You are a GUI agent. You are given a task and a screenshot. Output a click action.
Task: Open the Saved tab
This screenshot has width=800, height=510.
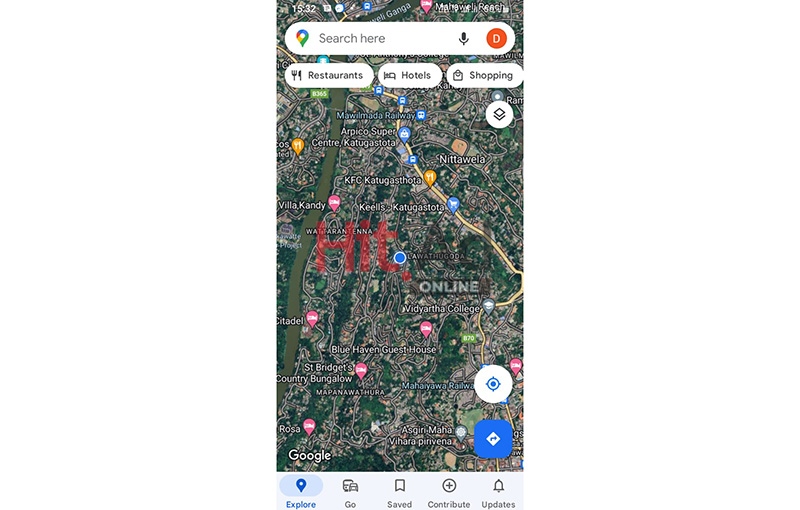pyautogui.click(x=399, y=491)
